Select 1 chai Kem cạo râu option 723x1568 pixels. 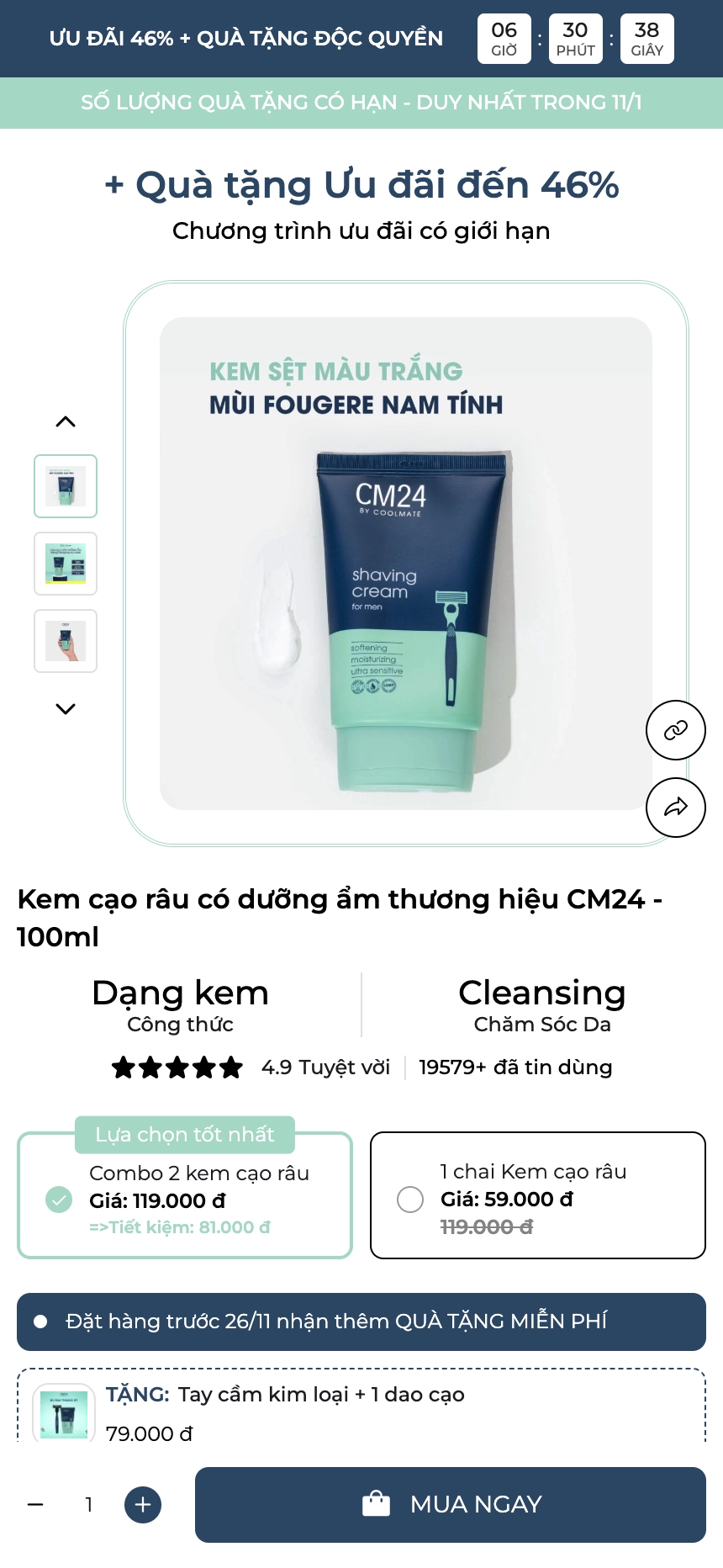(x=537, y=1196)
